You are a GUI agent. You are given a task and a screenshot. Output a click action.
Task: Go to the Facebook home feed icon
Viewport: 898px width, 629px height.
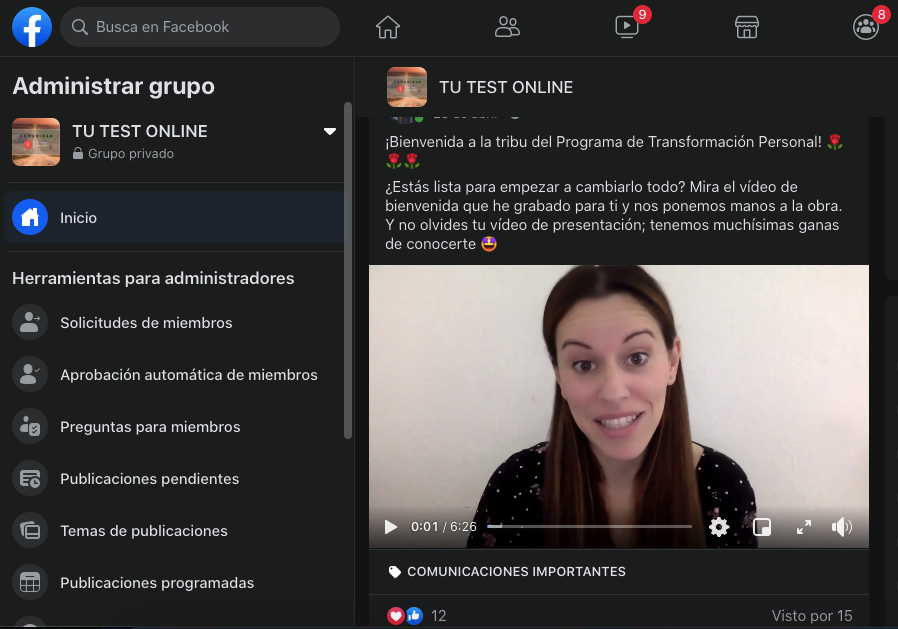pyautogui.click(x=388, y=27)
